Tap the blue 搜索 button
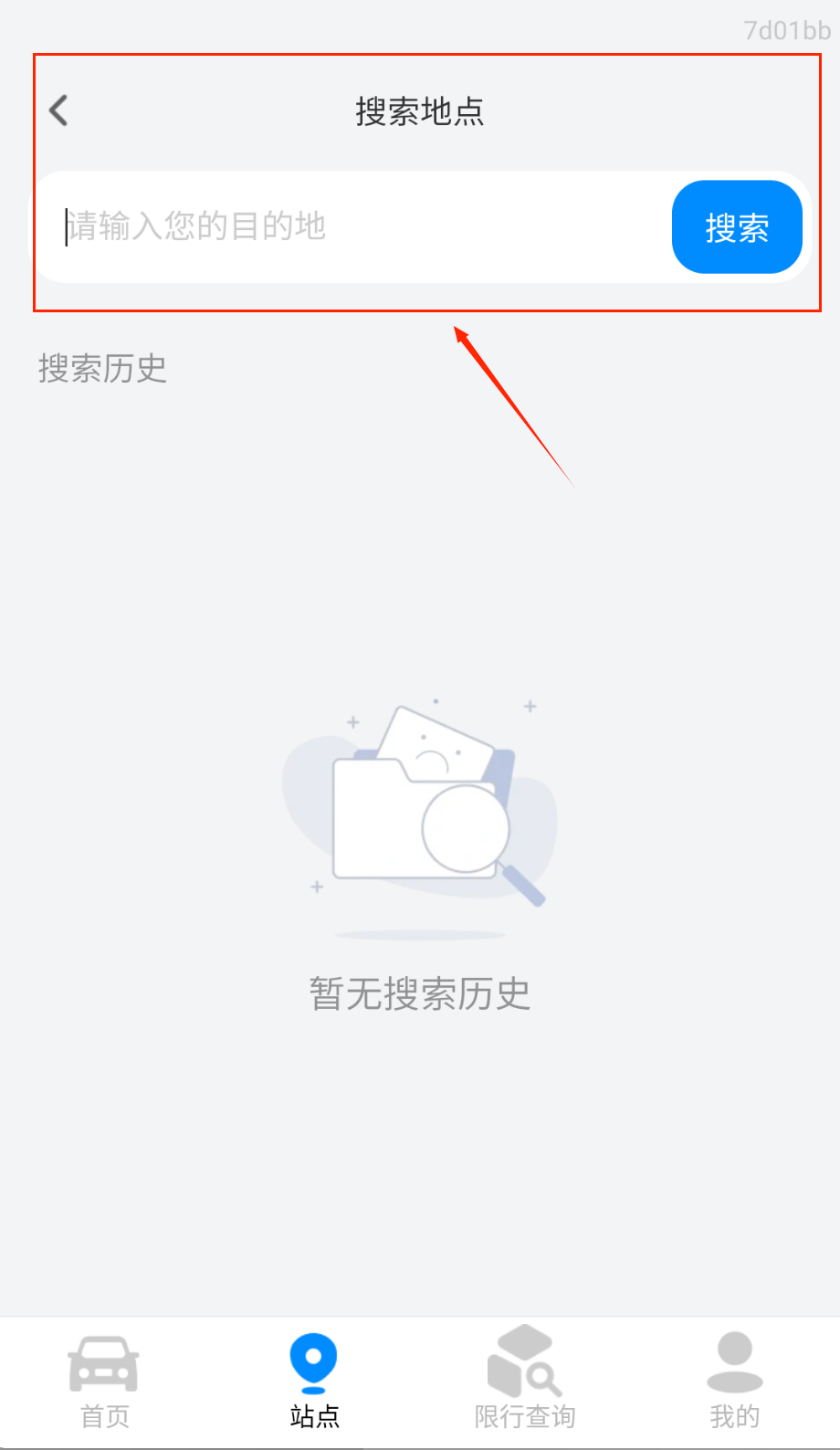Image resolution: width=840 pixels, height=1450 pixels. point(737,227)
